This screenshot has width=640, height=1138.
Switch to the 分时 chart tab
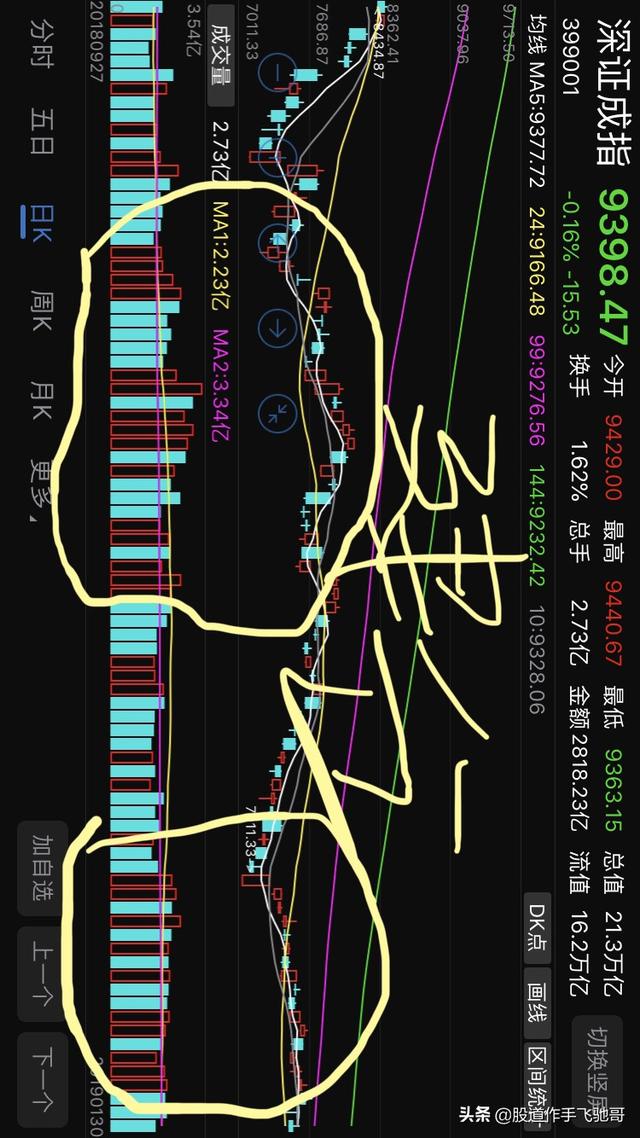pos(42,44)
